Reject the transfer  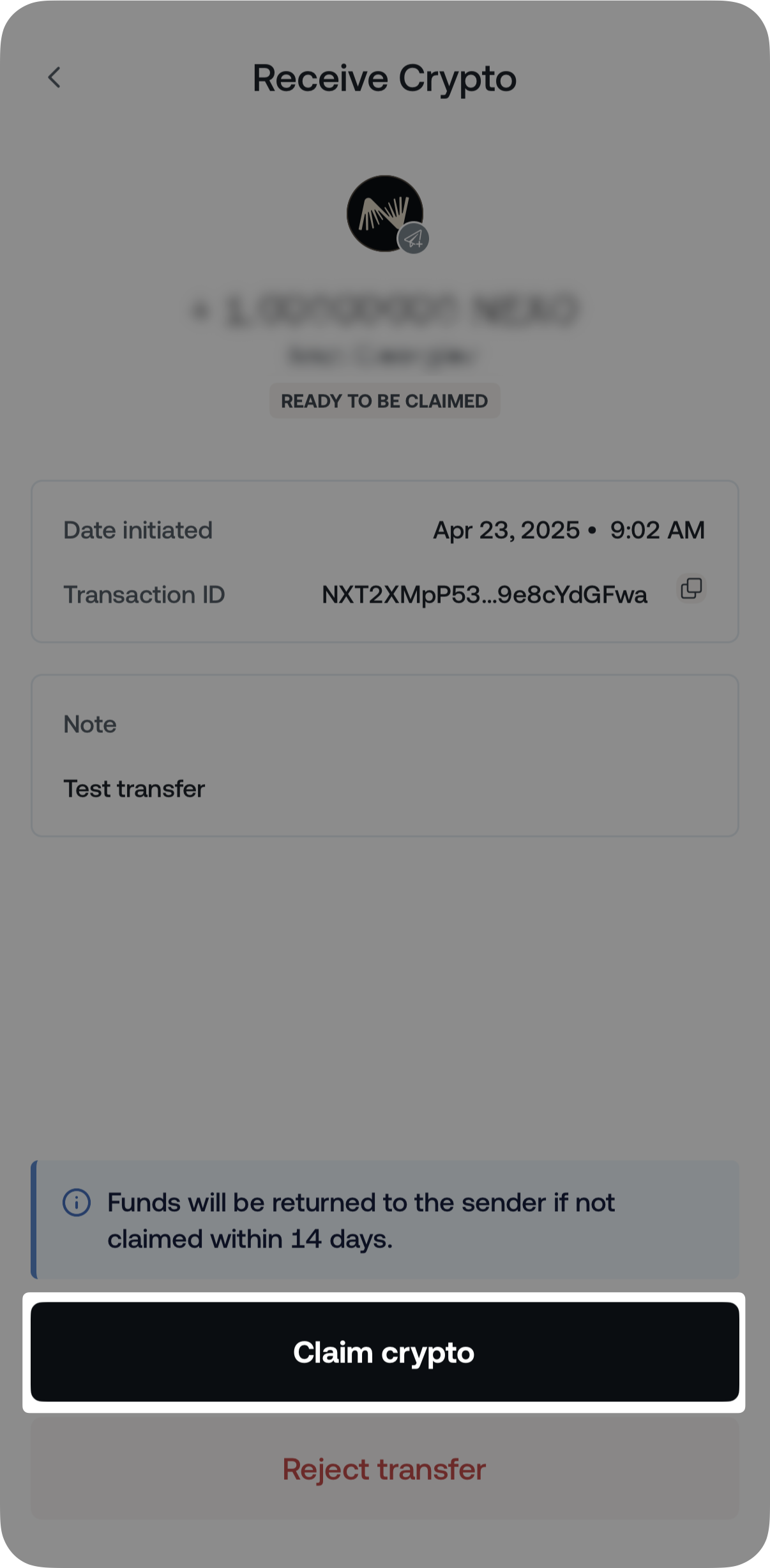[385, 1469]
